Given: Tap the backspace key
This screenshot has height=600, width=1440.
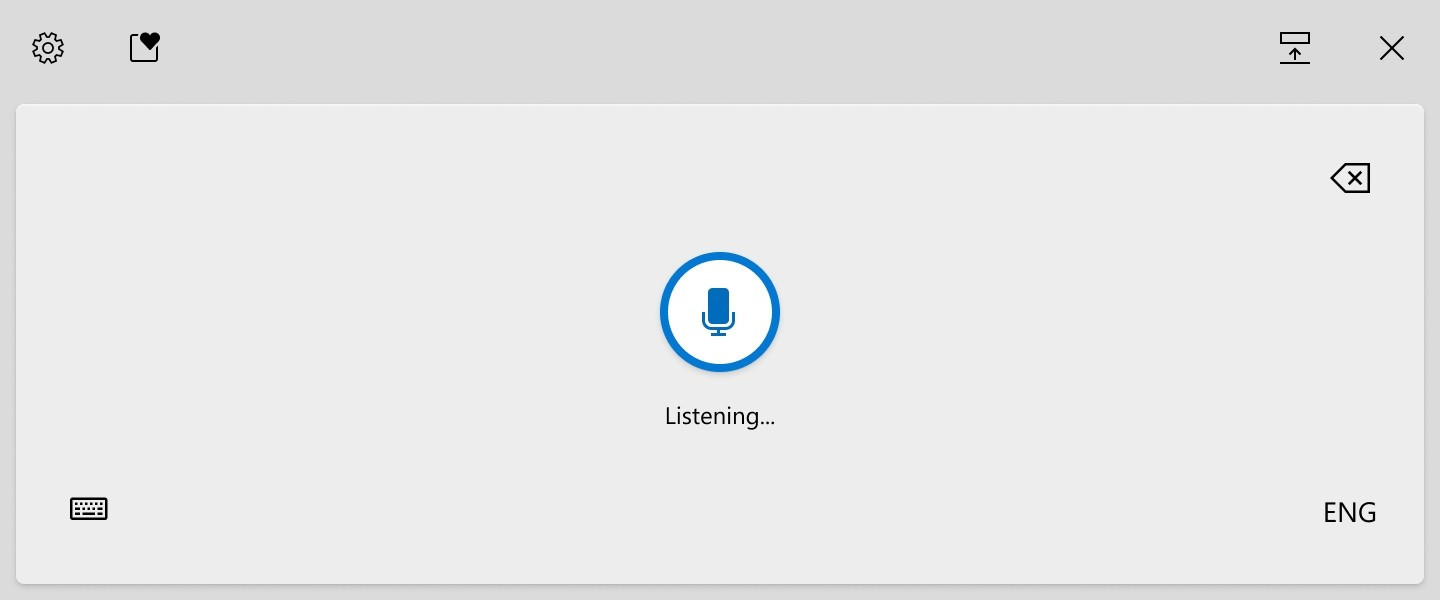Looking at the screenshot, I should (1350, 179).
